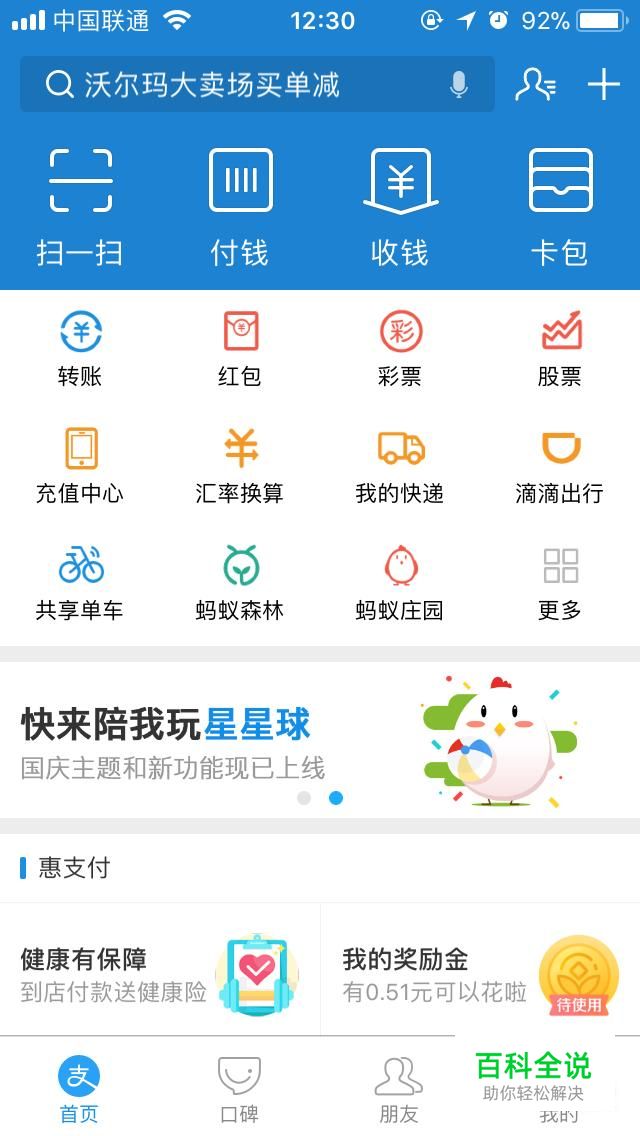Open 扫一扫 scanner
This screenshot has width=640, height=1136.
click(x=80, y=207)
